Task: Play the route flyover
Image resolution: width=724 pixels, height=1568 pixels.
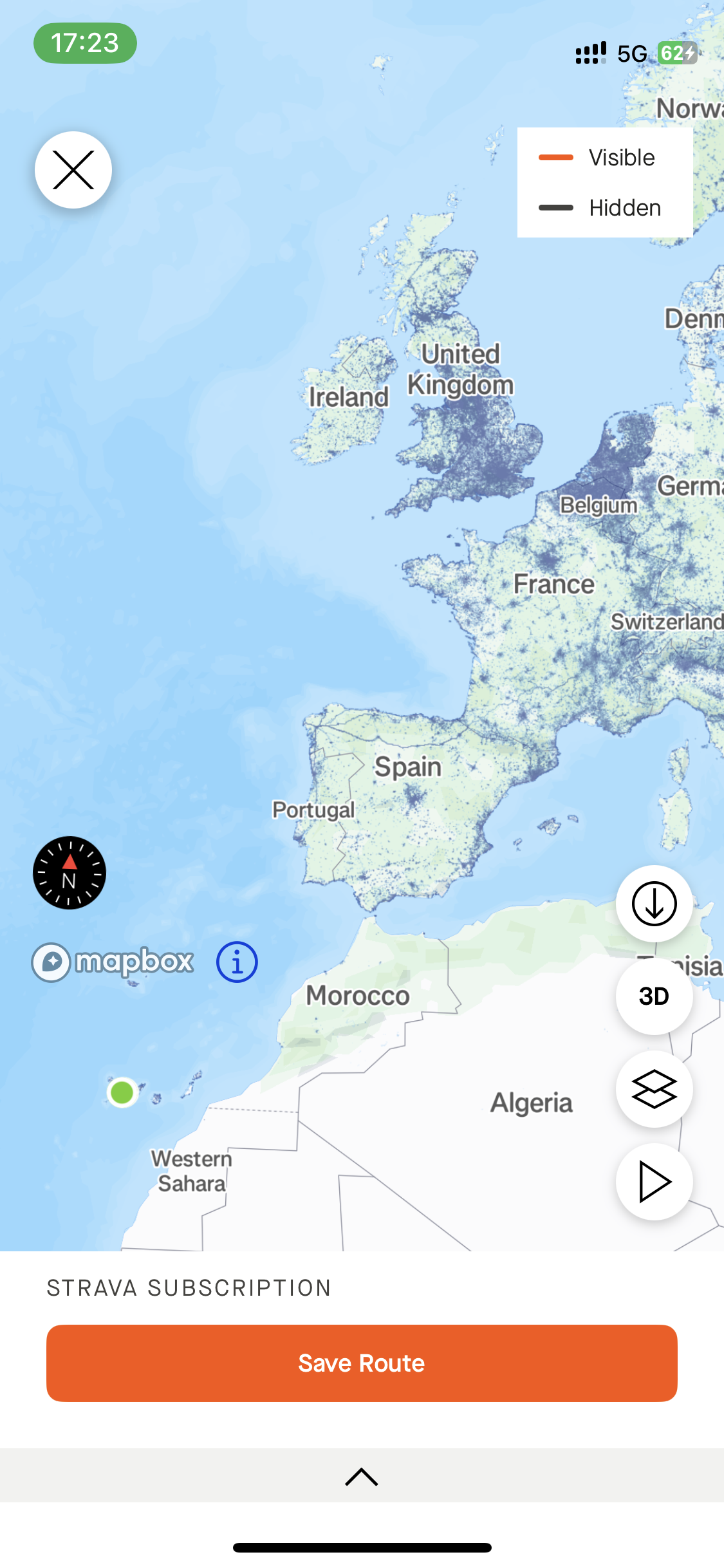Action: click(654, 1182)
